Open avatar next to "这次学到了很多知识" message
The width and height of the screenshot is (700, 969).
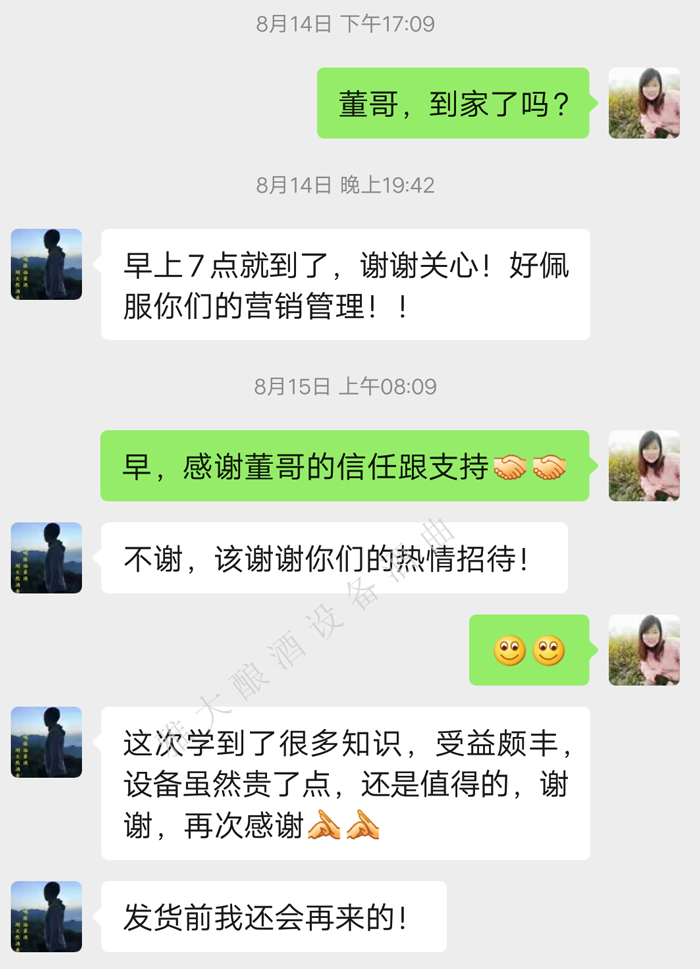pyautogui.click(x=46, y=742)
